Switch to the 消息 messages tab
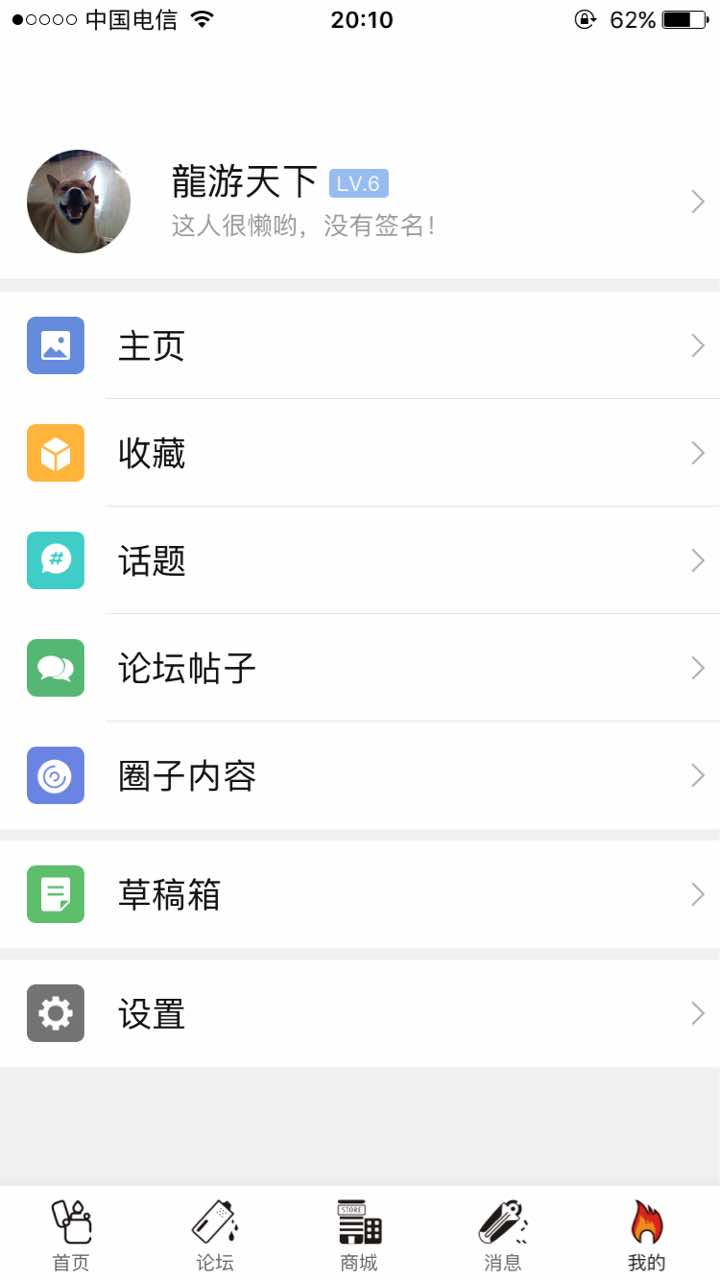Image resolution: width=720 pixels, height=1280 pixels. click(504, 1235)
